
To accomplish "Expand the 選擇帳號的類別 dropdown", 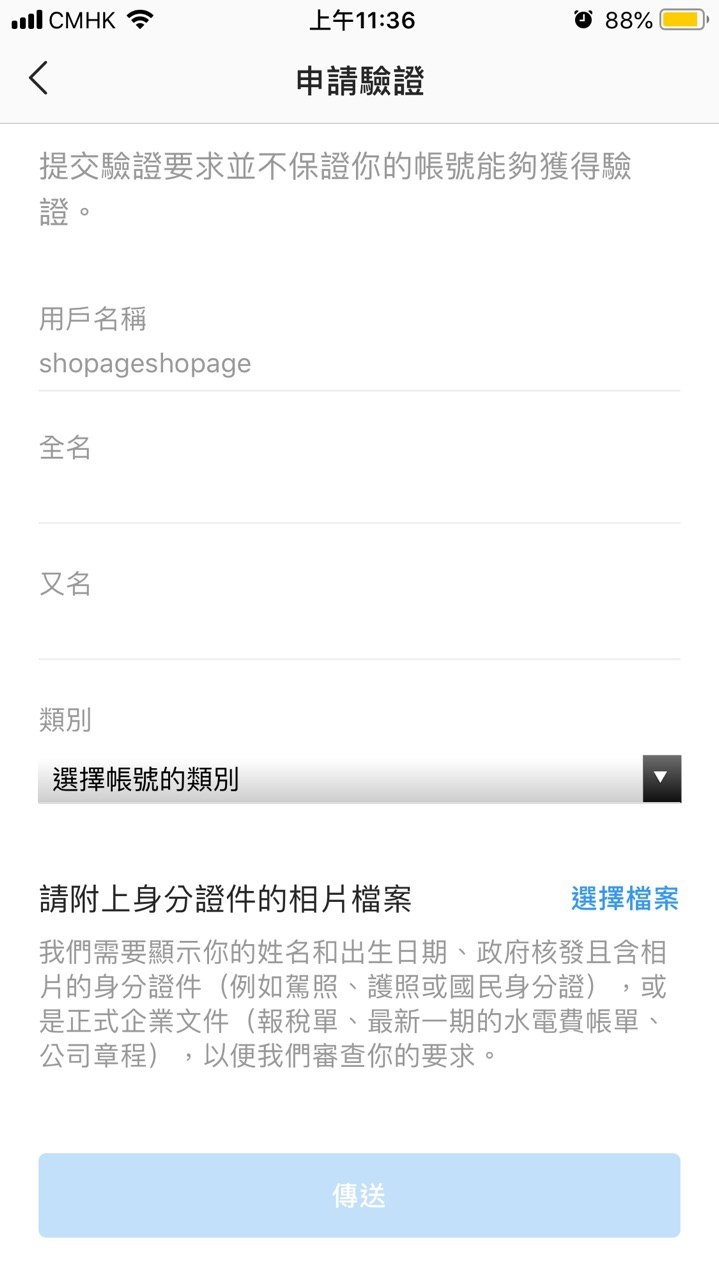I will (x=359, y=779).
